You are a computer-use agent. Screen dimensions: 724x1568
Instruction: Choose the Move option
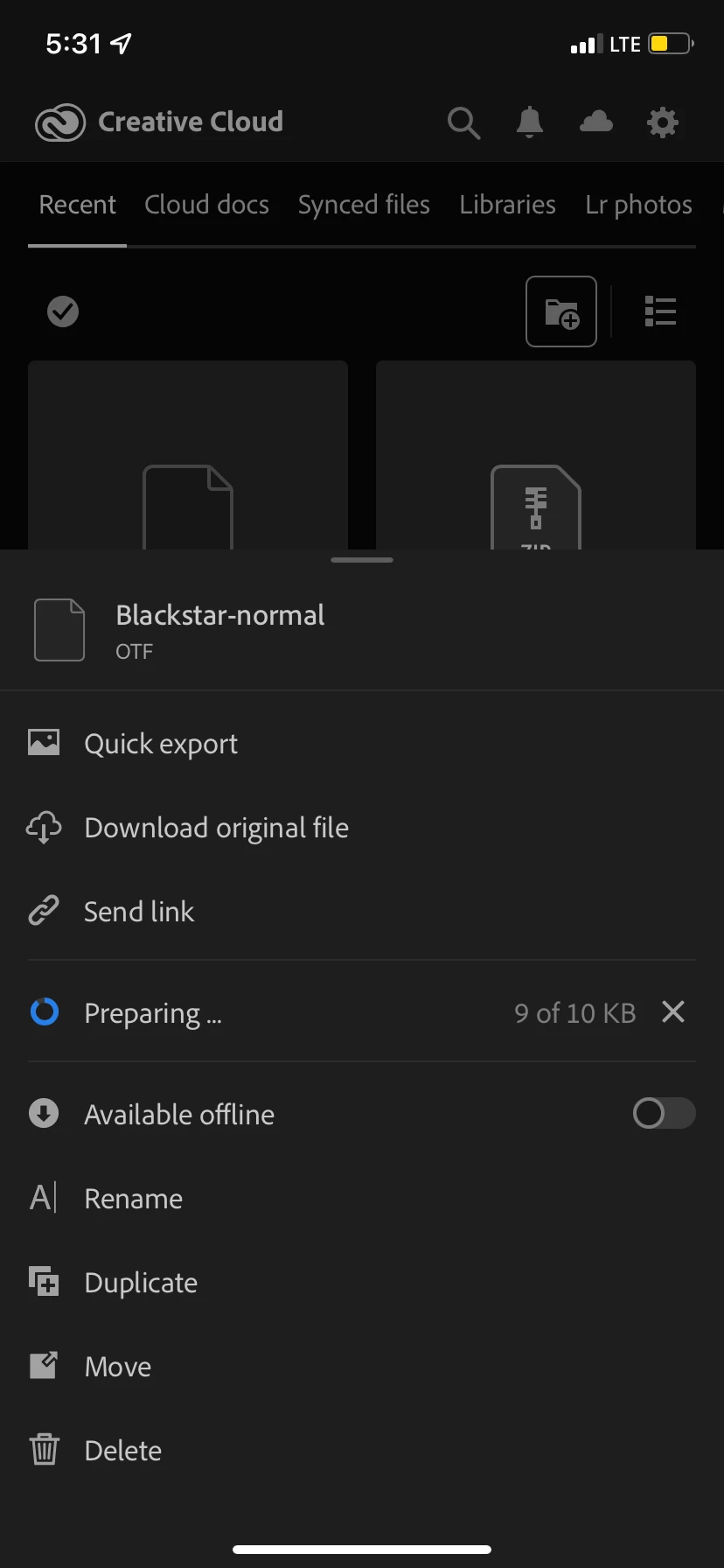point(118,1367)
